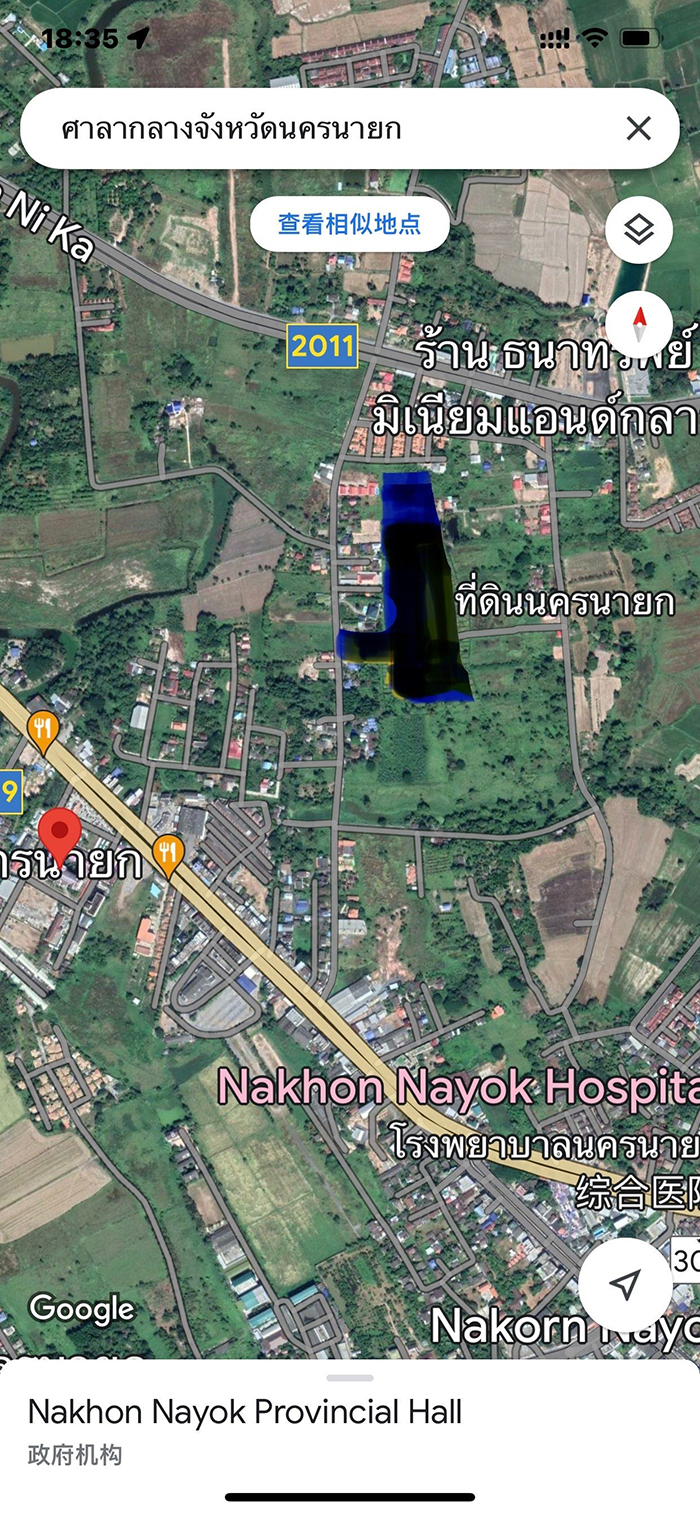Expand the bottom sheet handle
This screenshot has width=700, height=1515.
pyautogui.click(x=350, y=1378)
